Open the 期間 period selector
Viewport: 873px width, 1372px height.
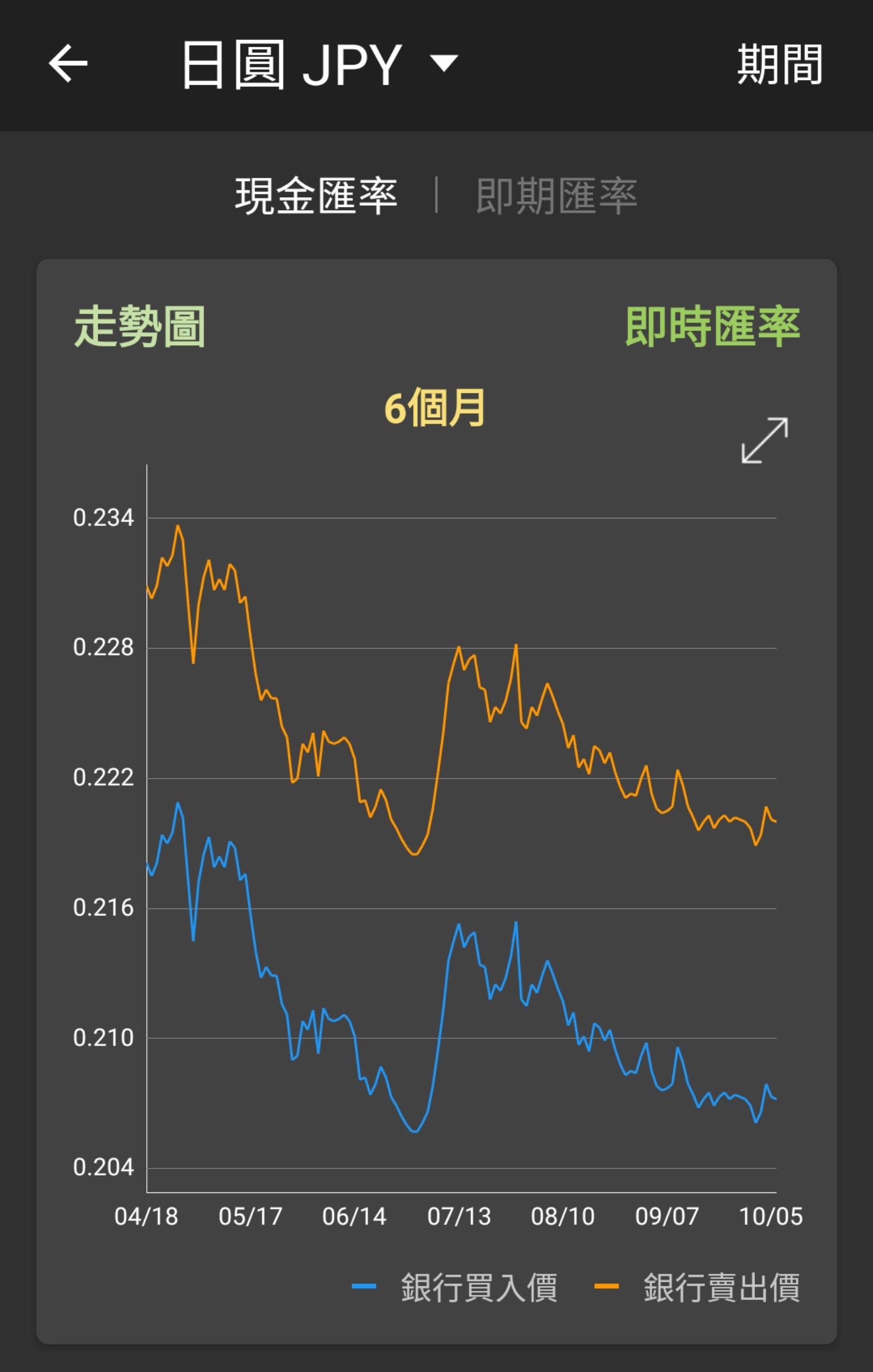779,65
